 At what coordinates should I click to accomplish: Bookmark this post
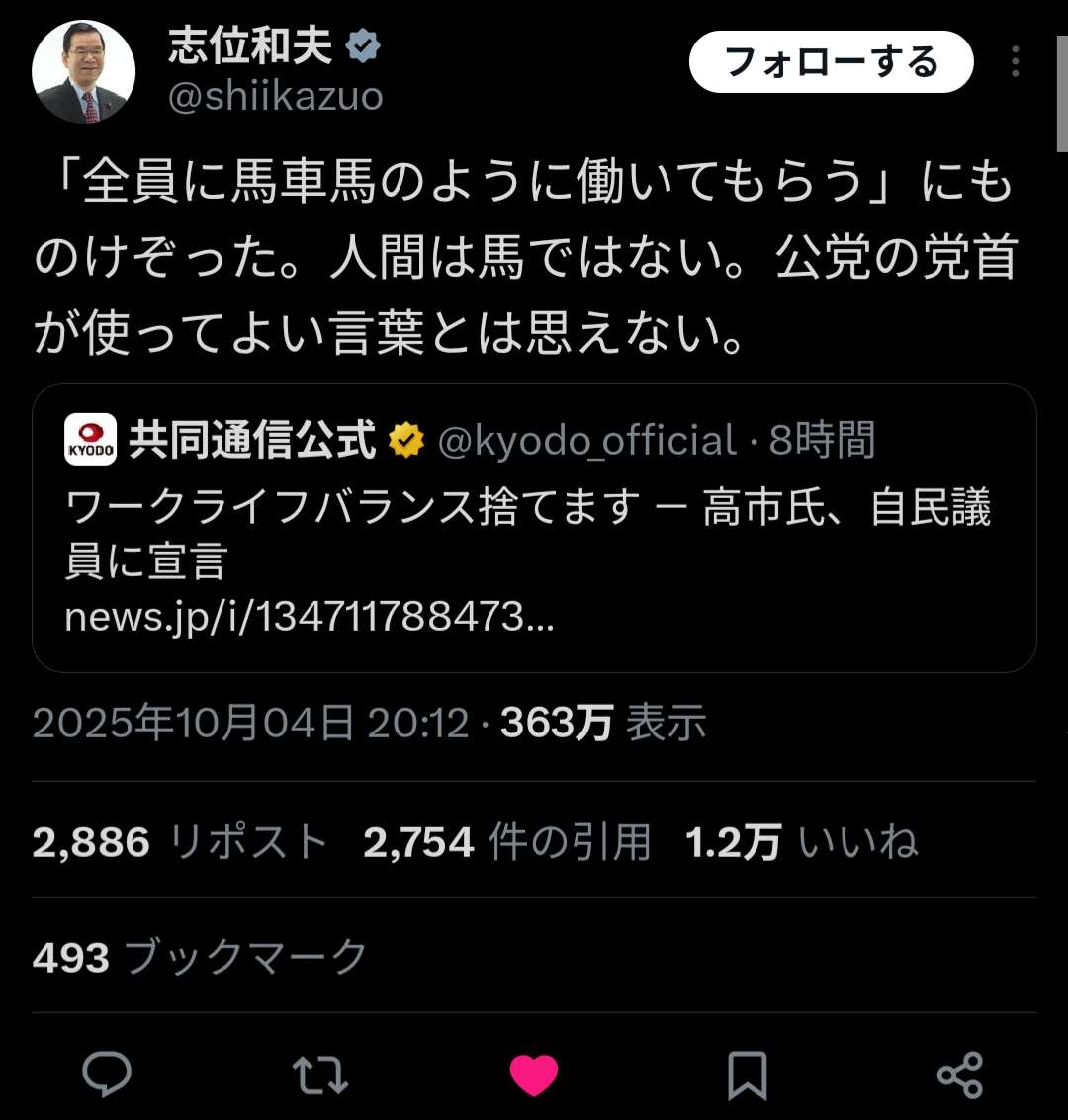tap(747, 1076)
